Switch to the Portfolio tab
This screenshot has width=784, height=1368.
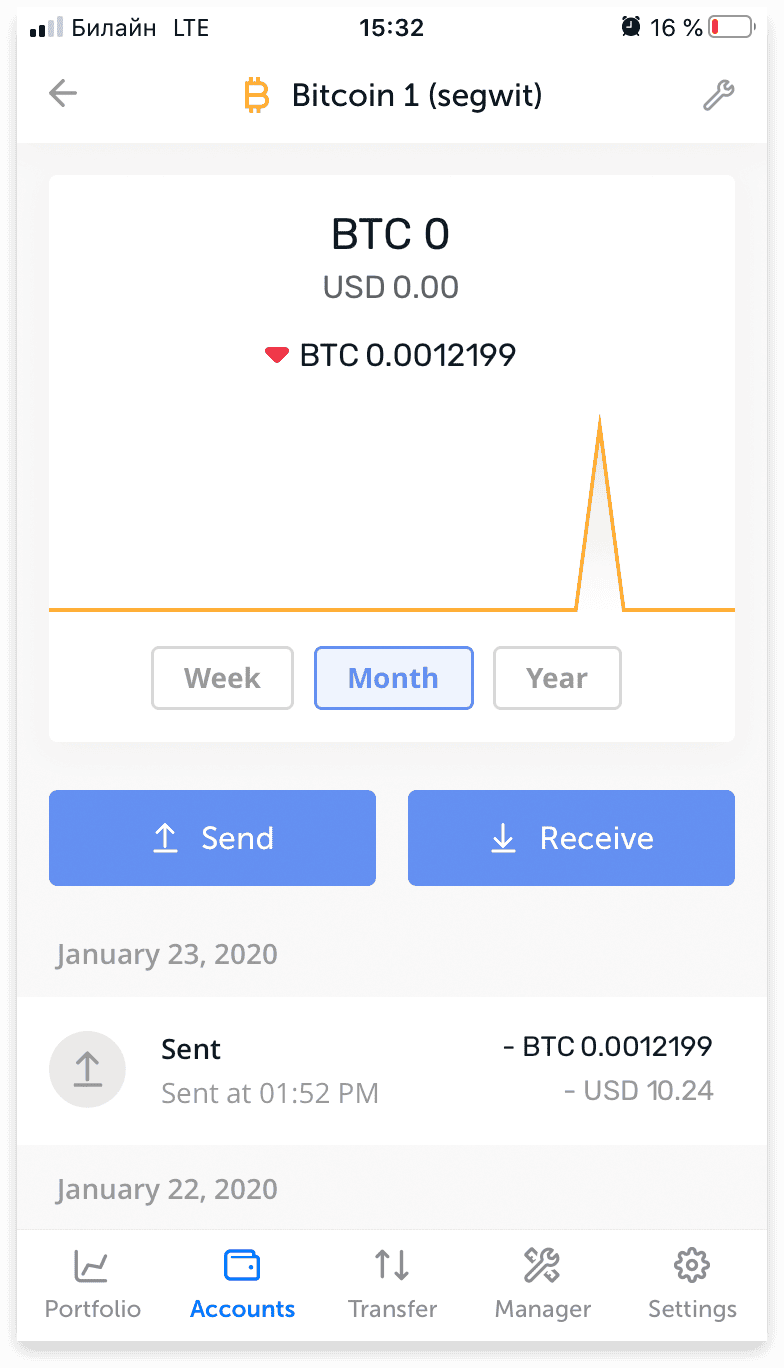pyautogui.click(x=93, y=1284)
